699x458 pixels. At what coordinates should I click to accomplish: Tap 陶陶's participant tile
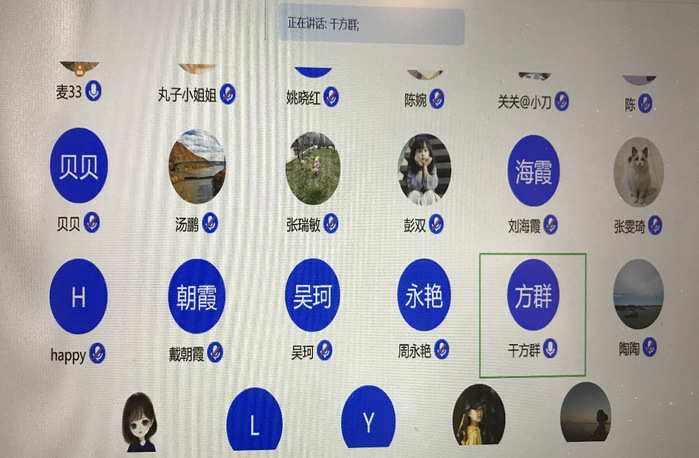(637, 295)
